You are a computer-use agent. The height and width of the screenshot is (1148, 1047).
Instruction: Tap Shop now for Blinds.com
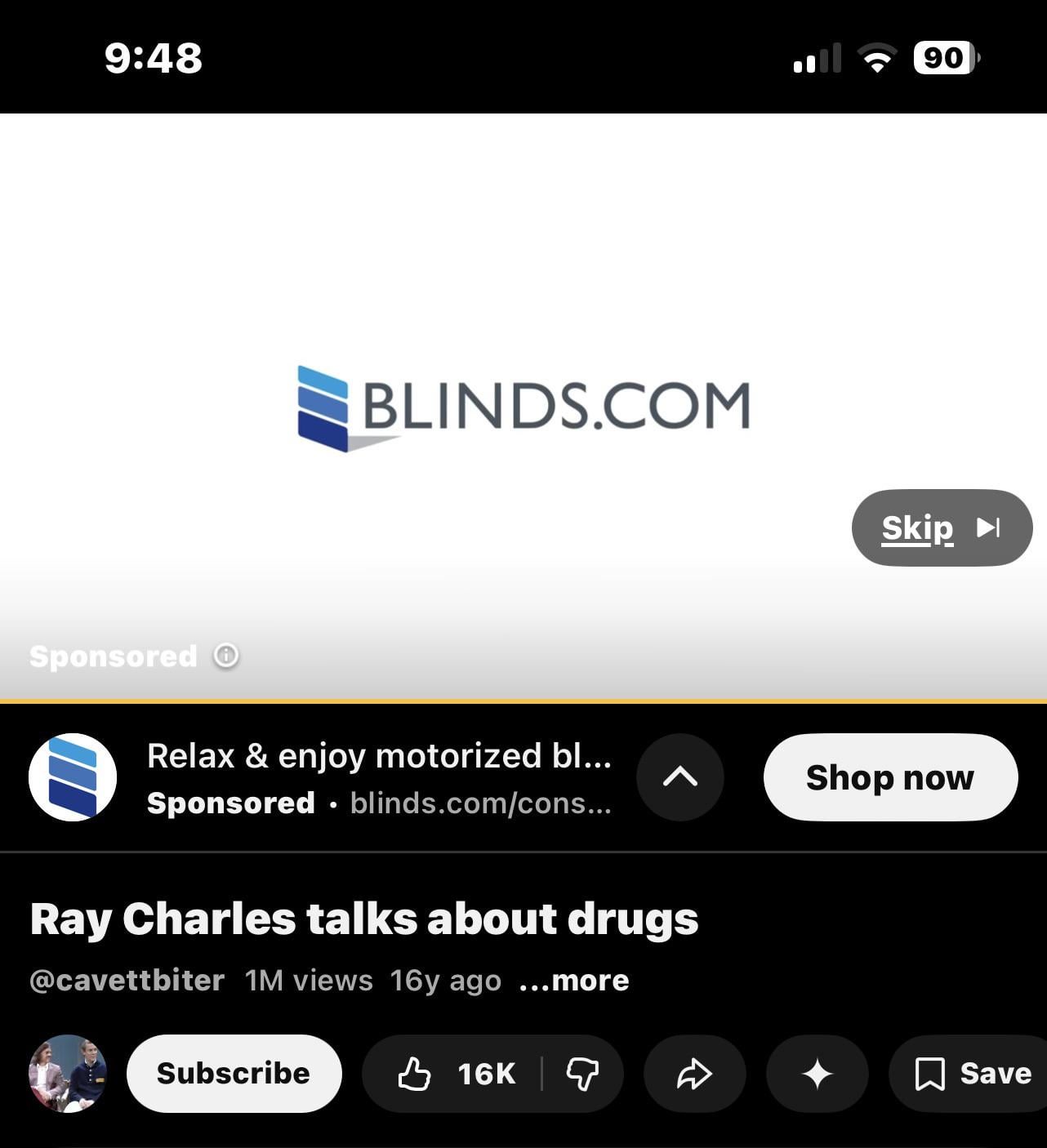tap(889, 777)
